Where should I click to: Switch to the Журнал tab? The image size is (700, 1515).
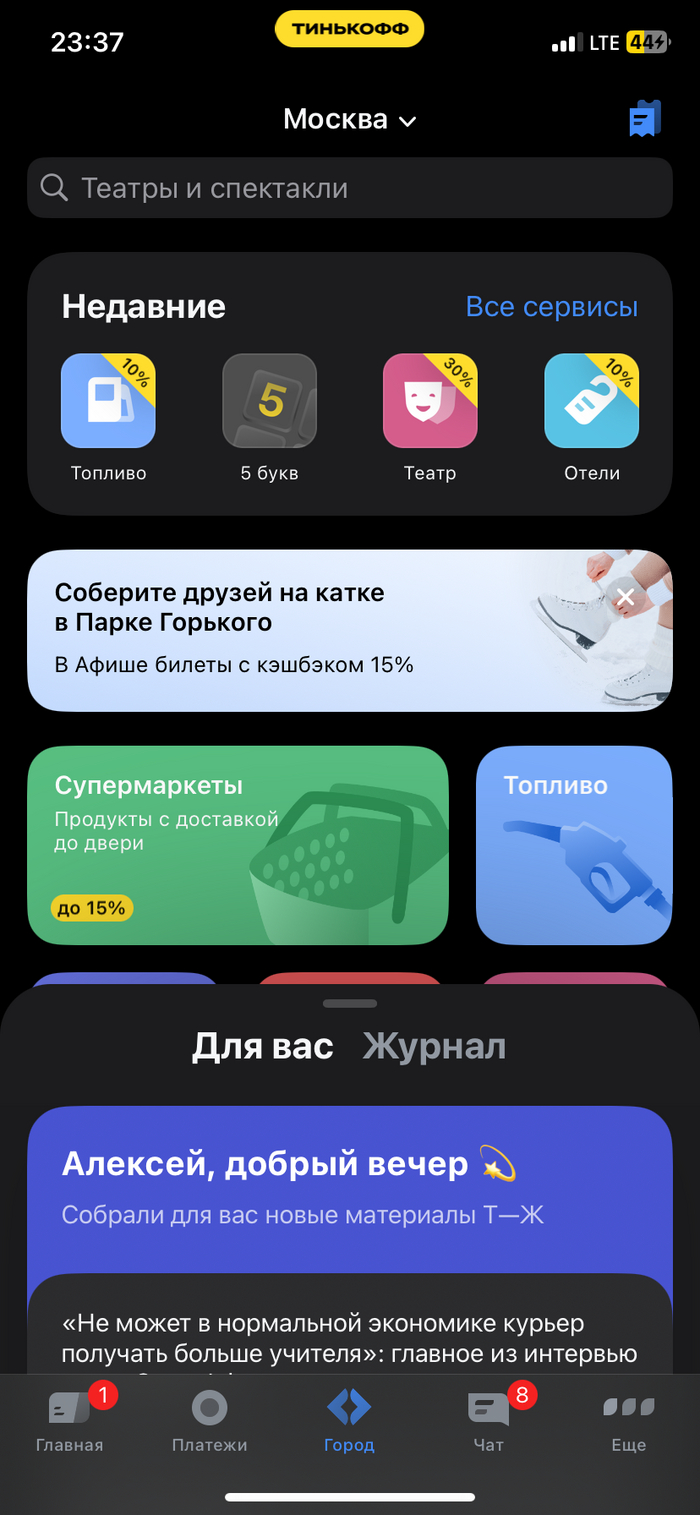[x=434, y=1047]
